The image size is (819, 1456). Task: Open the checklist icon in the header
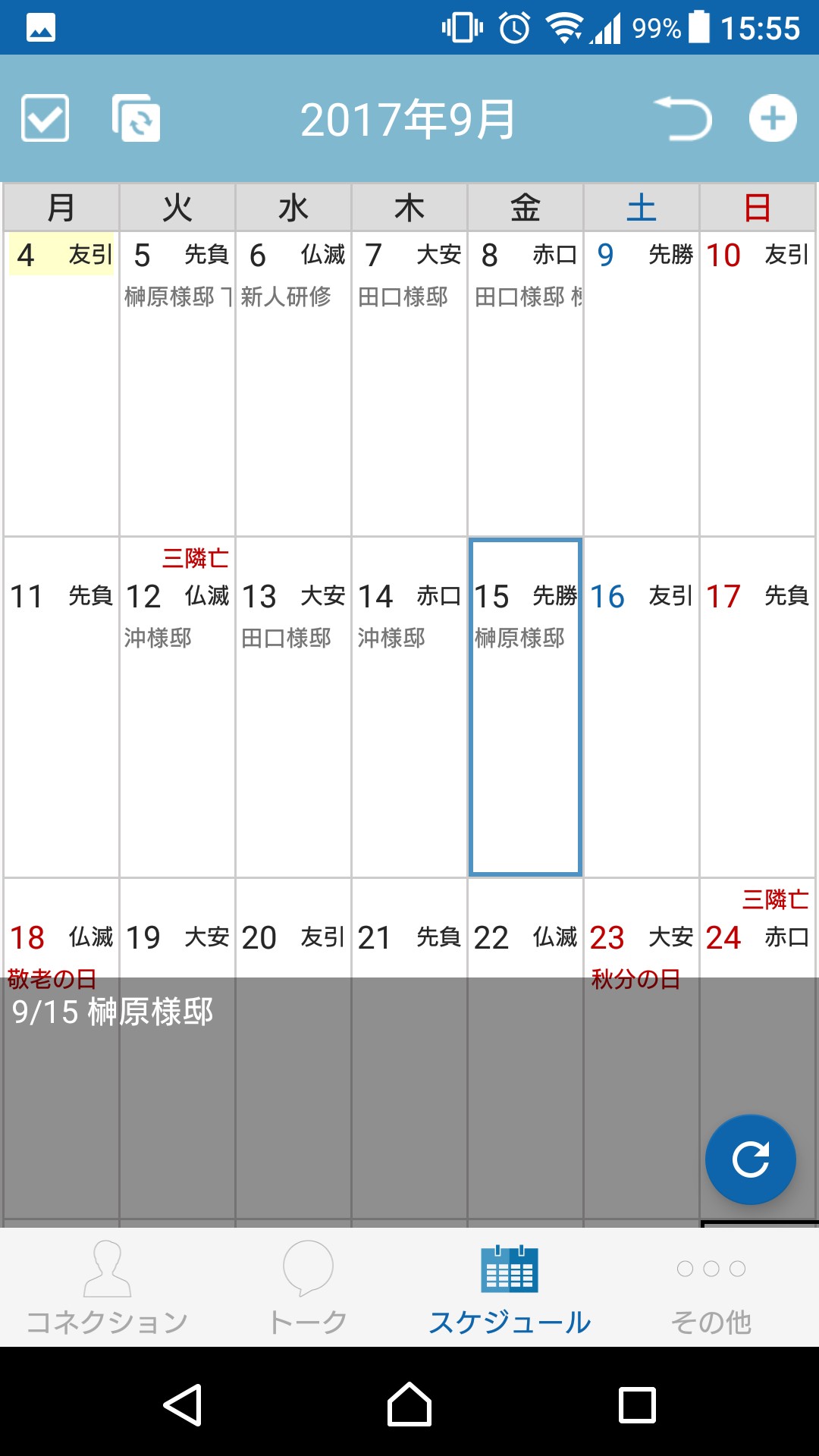point(45,118)
